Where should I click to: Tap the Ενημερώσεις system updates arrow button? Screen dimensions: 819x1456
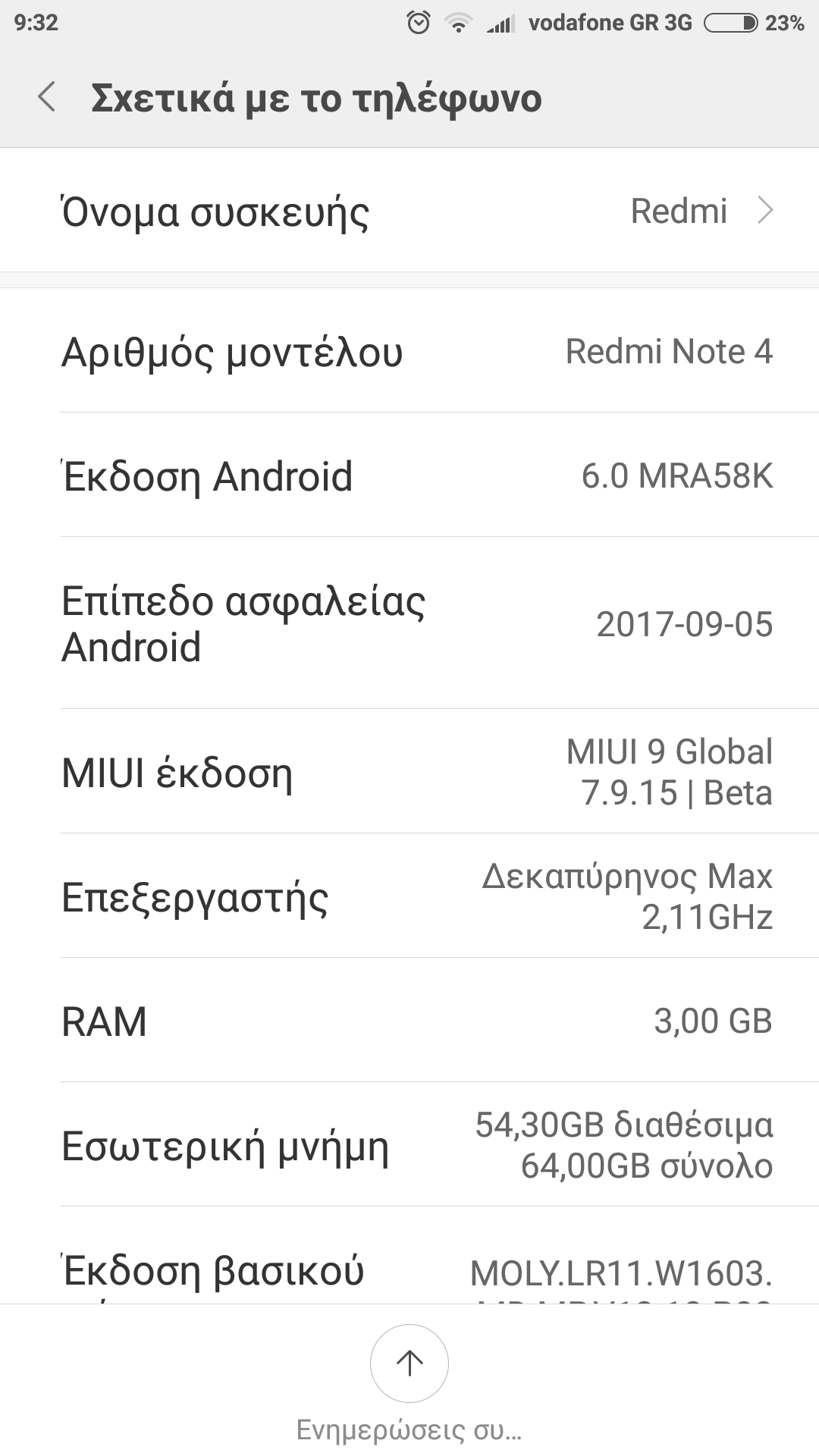[x=409, y=1363]
